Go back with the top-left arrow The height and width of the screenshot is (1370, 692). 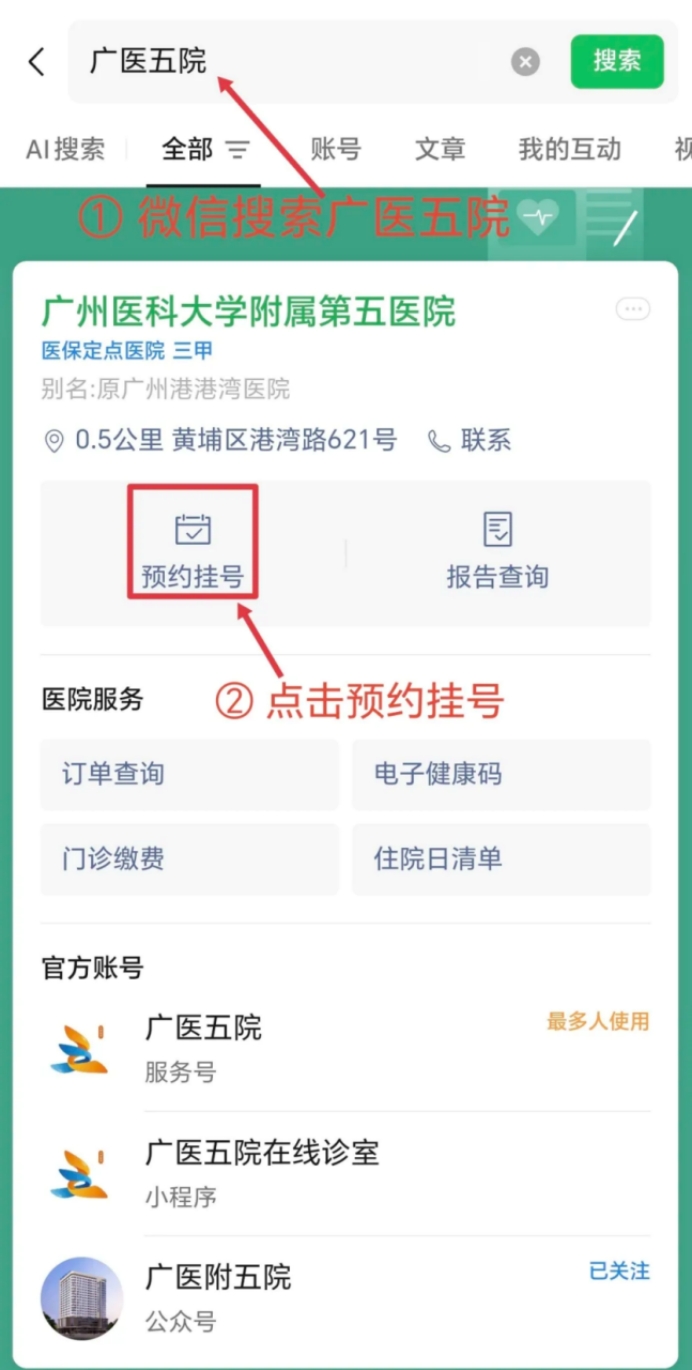(x=37, y=62)
